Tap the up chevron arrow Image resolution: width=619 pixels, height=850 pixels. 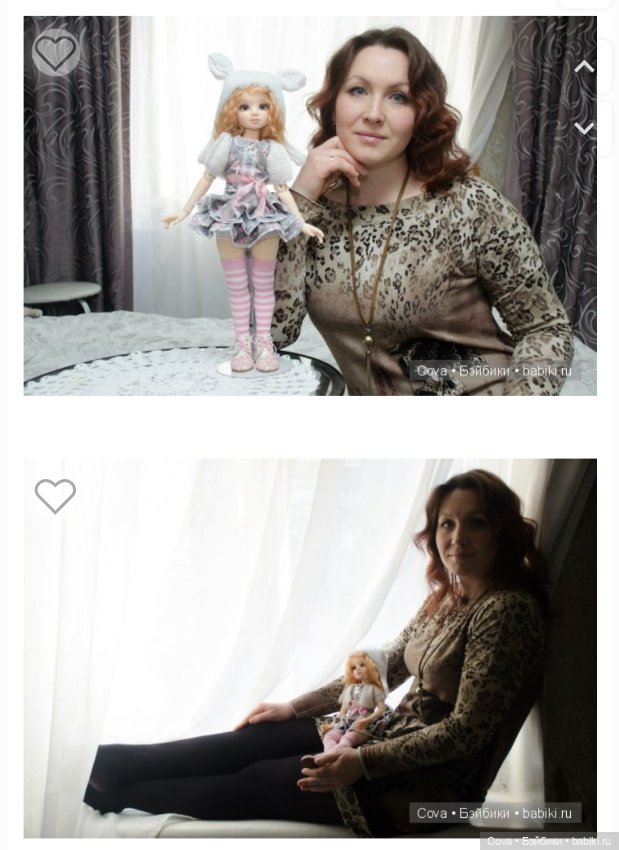(x=584, y=67)
